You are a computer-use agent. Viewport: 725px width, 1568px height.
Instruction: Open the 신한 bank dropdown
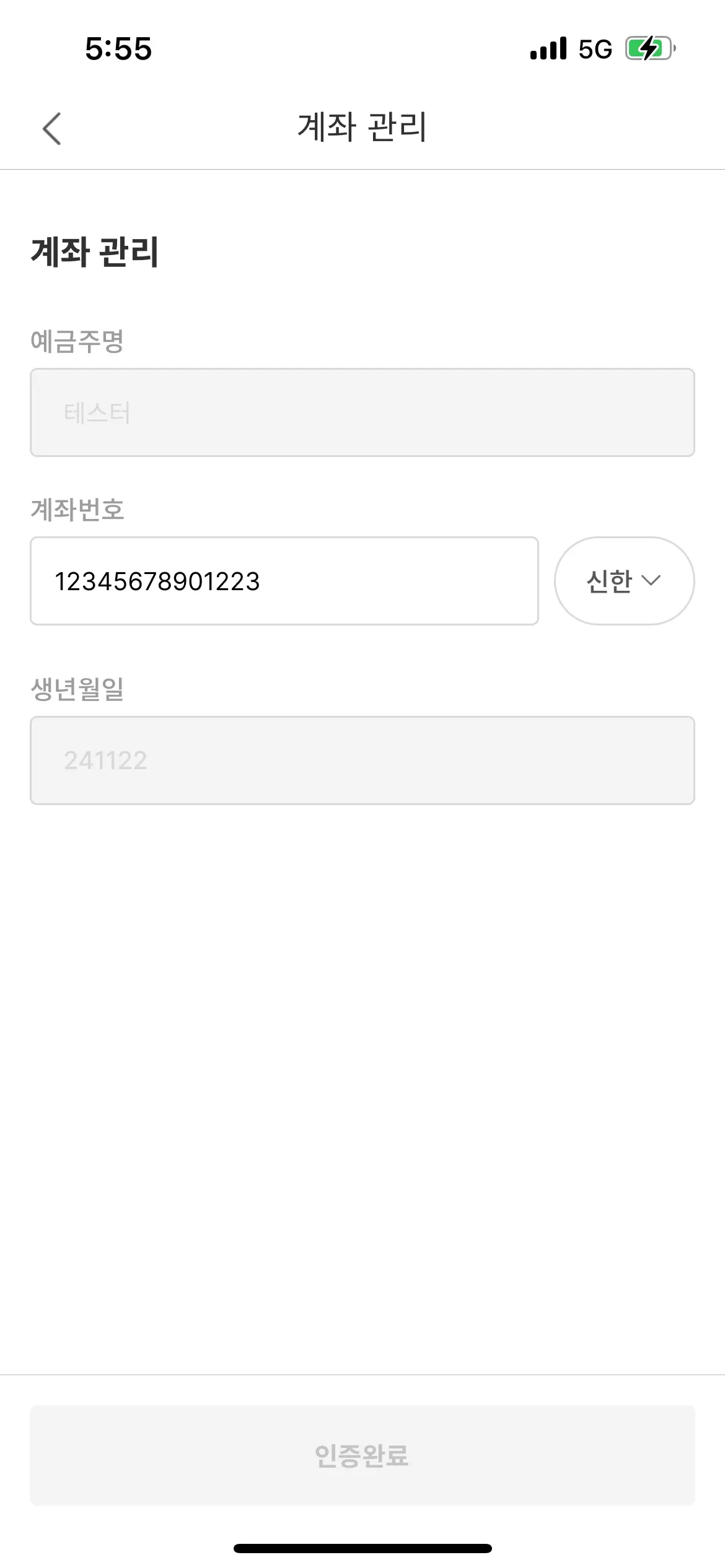tap(624, 581)
